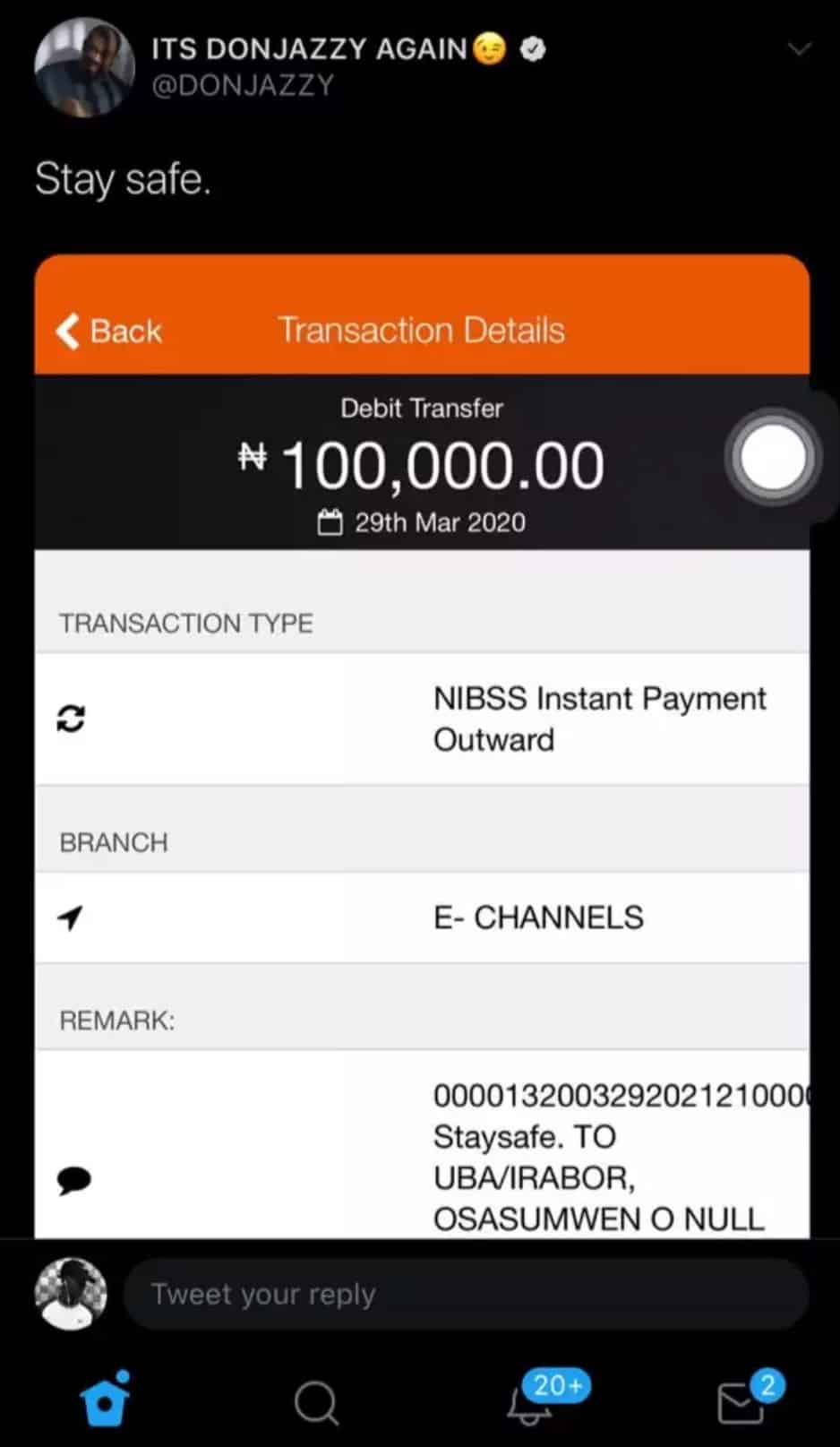The image size is (840, 1447).
Task: Go to the Home tab
Action: click(105, 1402)
